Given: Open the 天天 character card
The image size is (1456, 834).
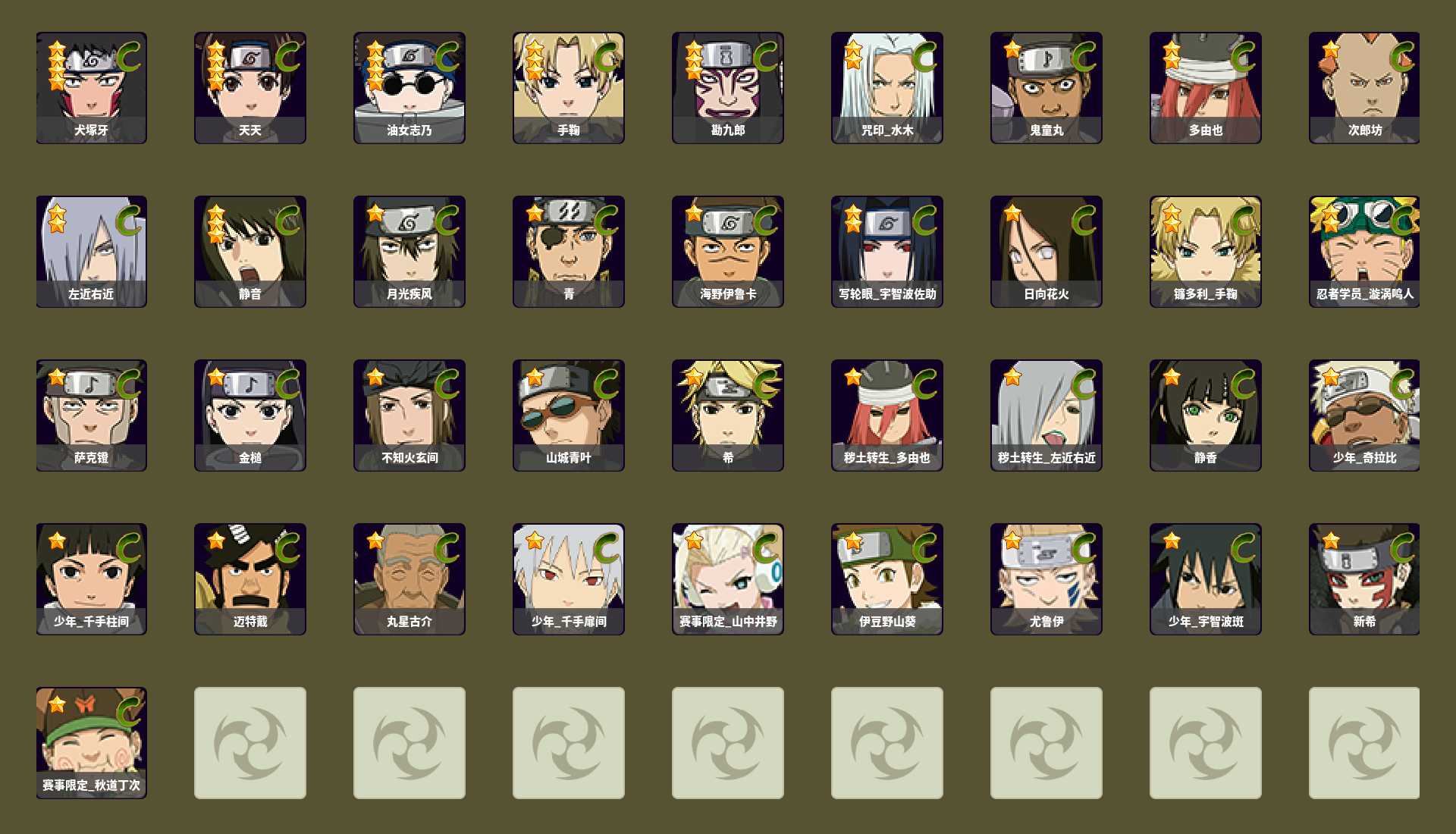Looking at the screenshot, I should tap(250, 87).
